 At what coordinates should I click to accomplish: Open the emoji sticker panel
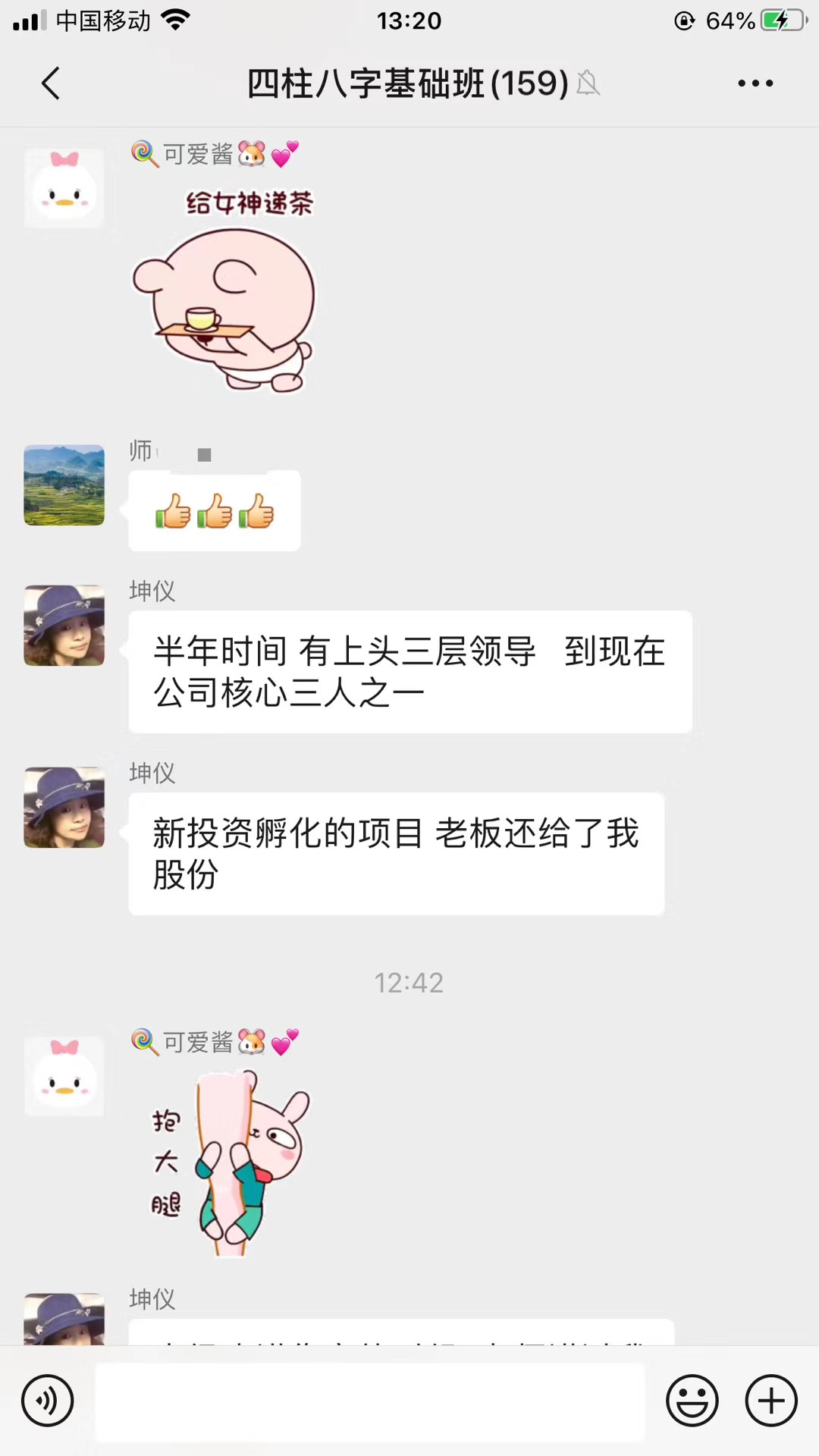(692, 1401)
